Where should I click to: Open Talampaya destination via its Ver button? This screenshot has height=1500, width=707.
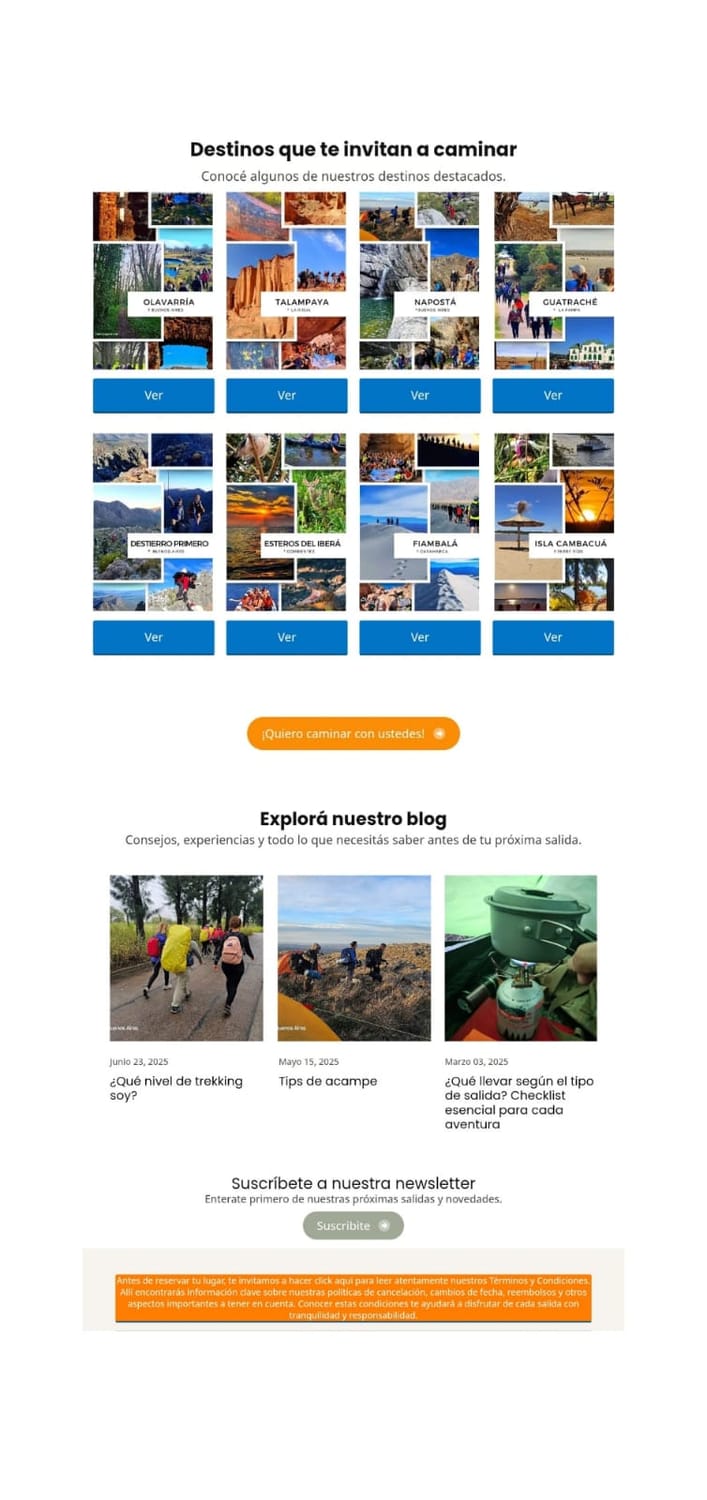[x=286, y=395]
